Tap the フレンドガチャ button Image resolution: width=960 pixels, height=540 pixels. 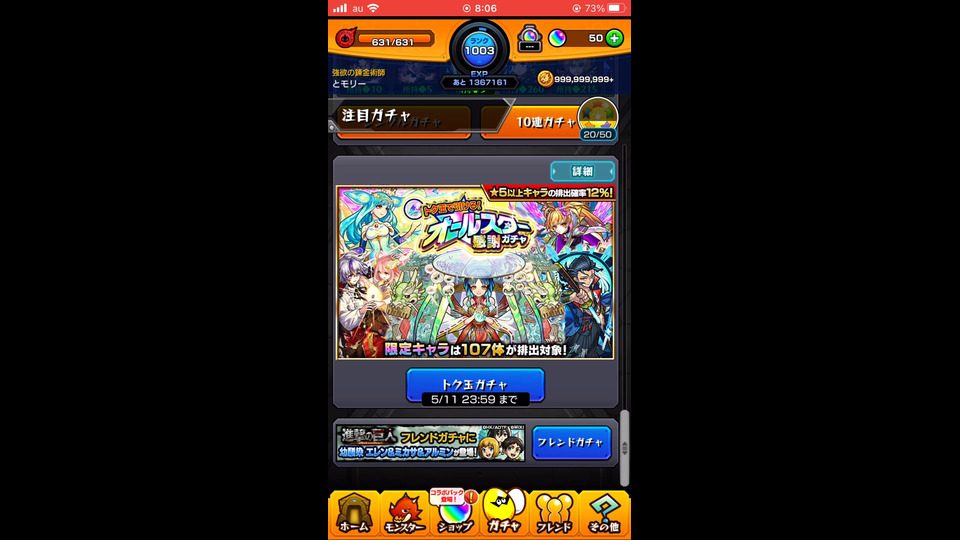(571, 442)
